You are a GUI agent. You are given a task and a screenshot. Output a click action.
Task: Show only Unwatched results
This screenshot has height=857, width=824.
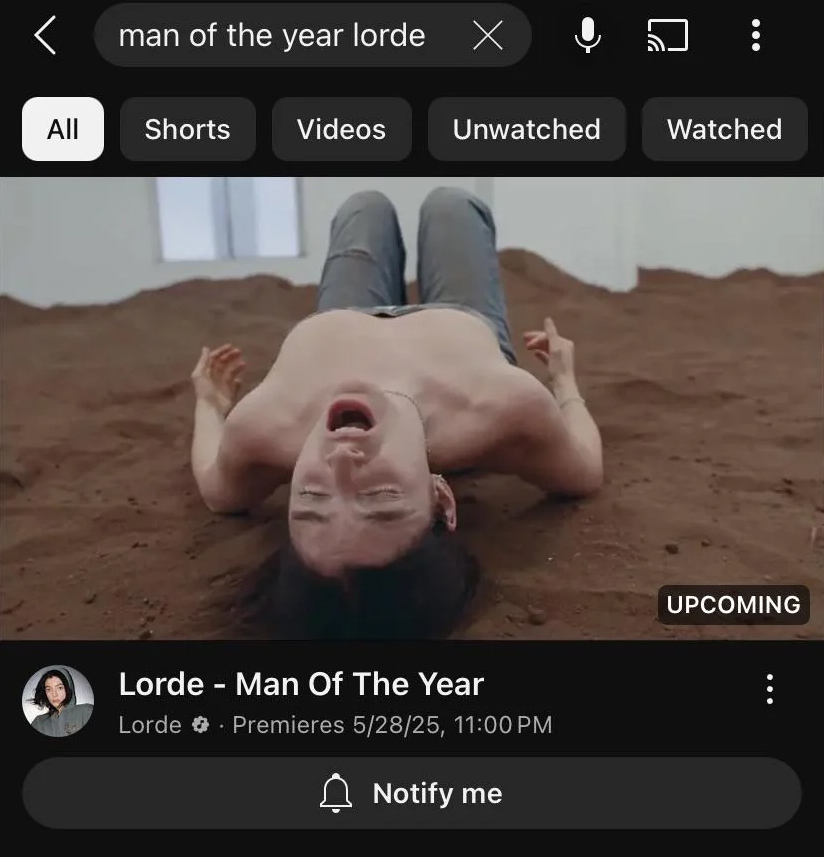coord(527,129)
